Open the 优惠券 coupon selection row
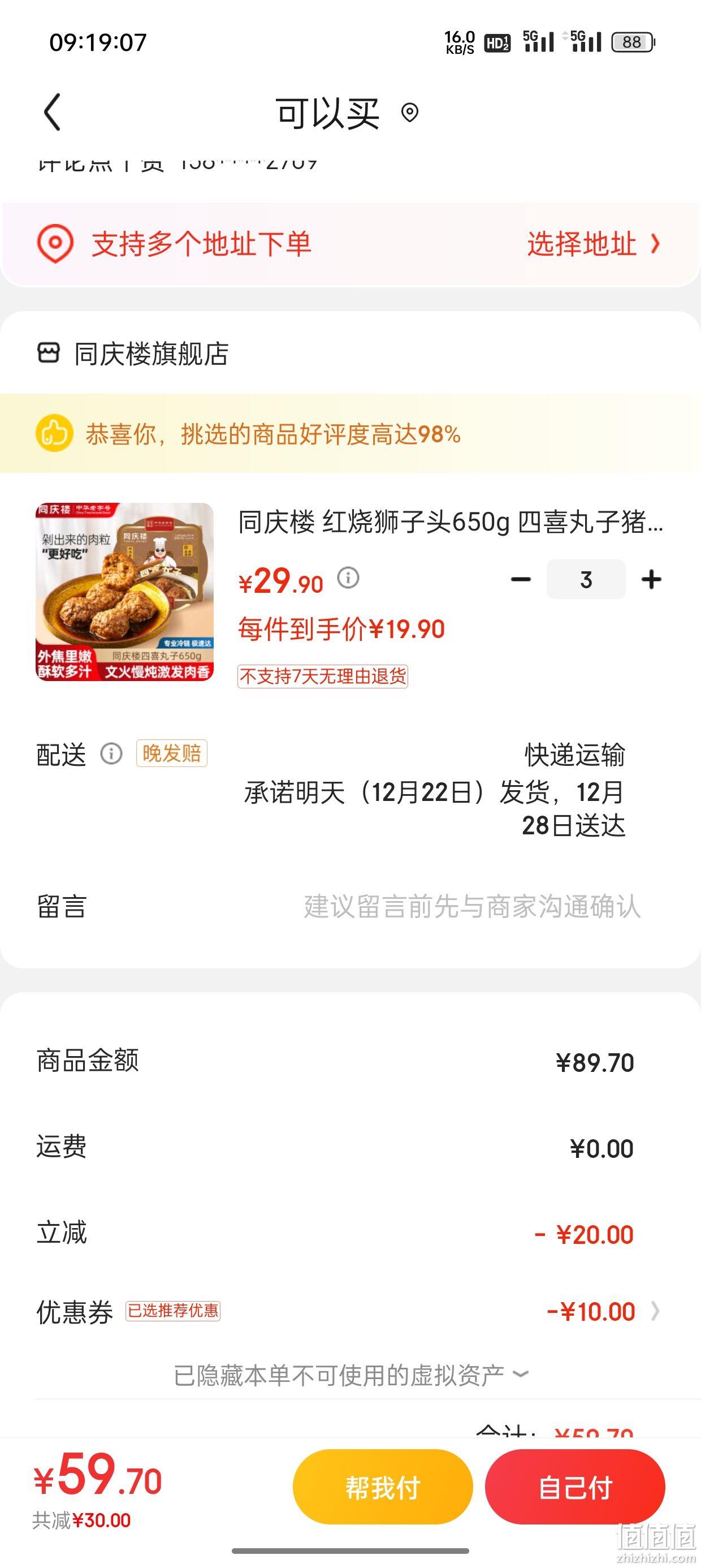This screenshot has height=1568, width=701. [350, 1311]
